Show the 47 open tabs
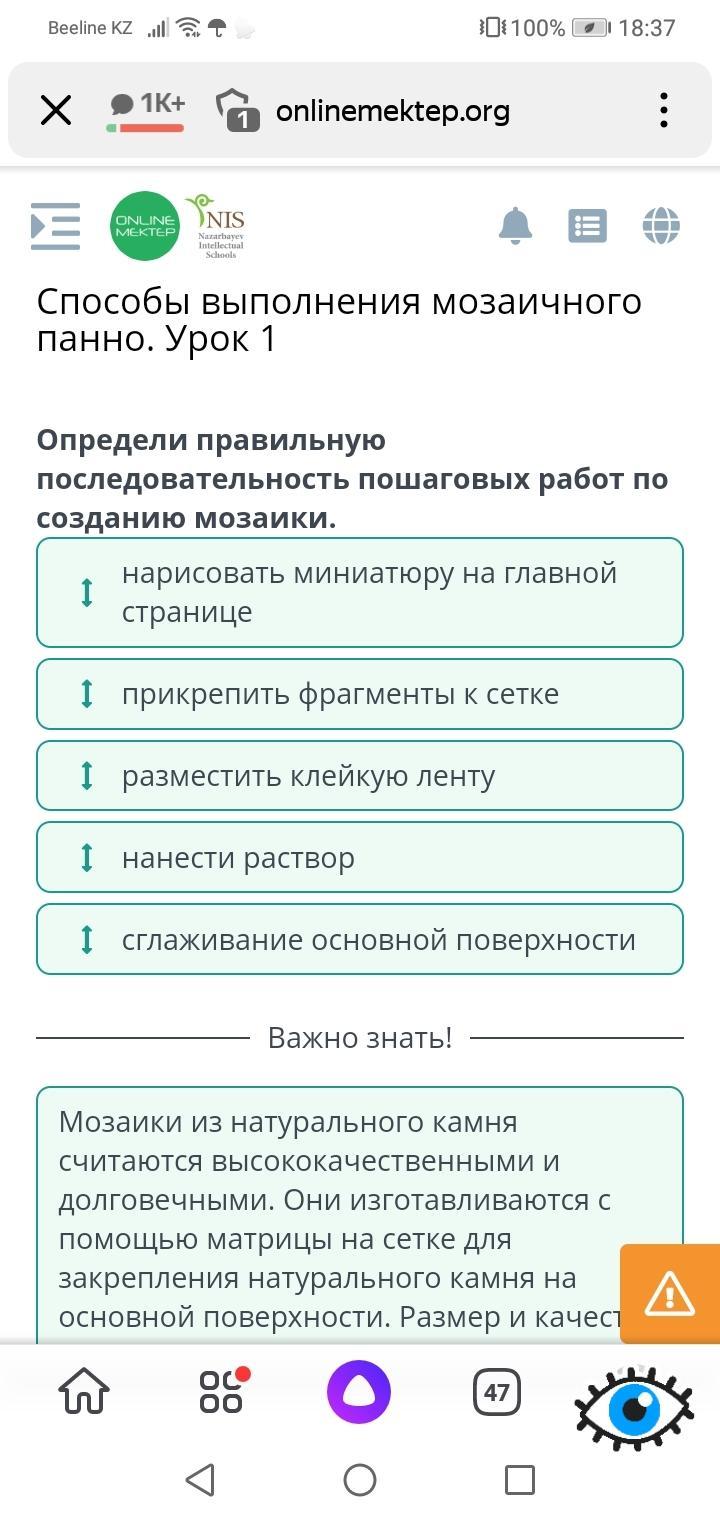This screenshot has width=720, height=1520. [497, 1391]
